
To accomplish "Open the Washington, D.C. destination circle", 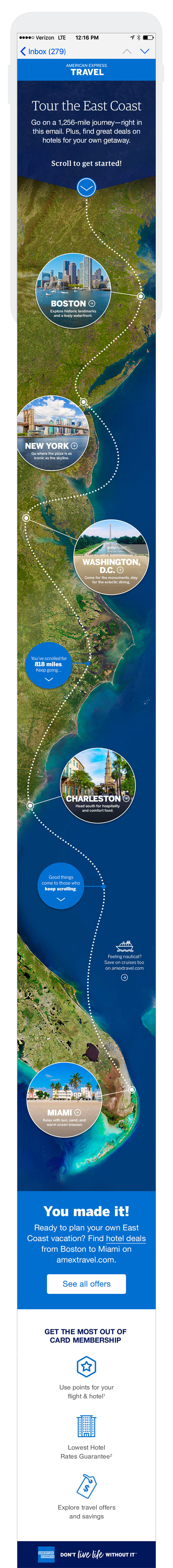I will pyautogui.click(x=111, y=558).
